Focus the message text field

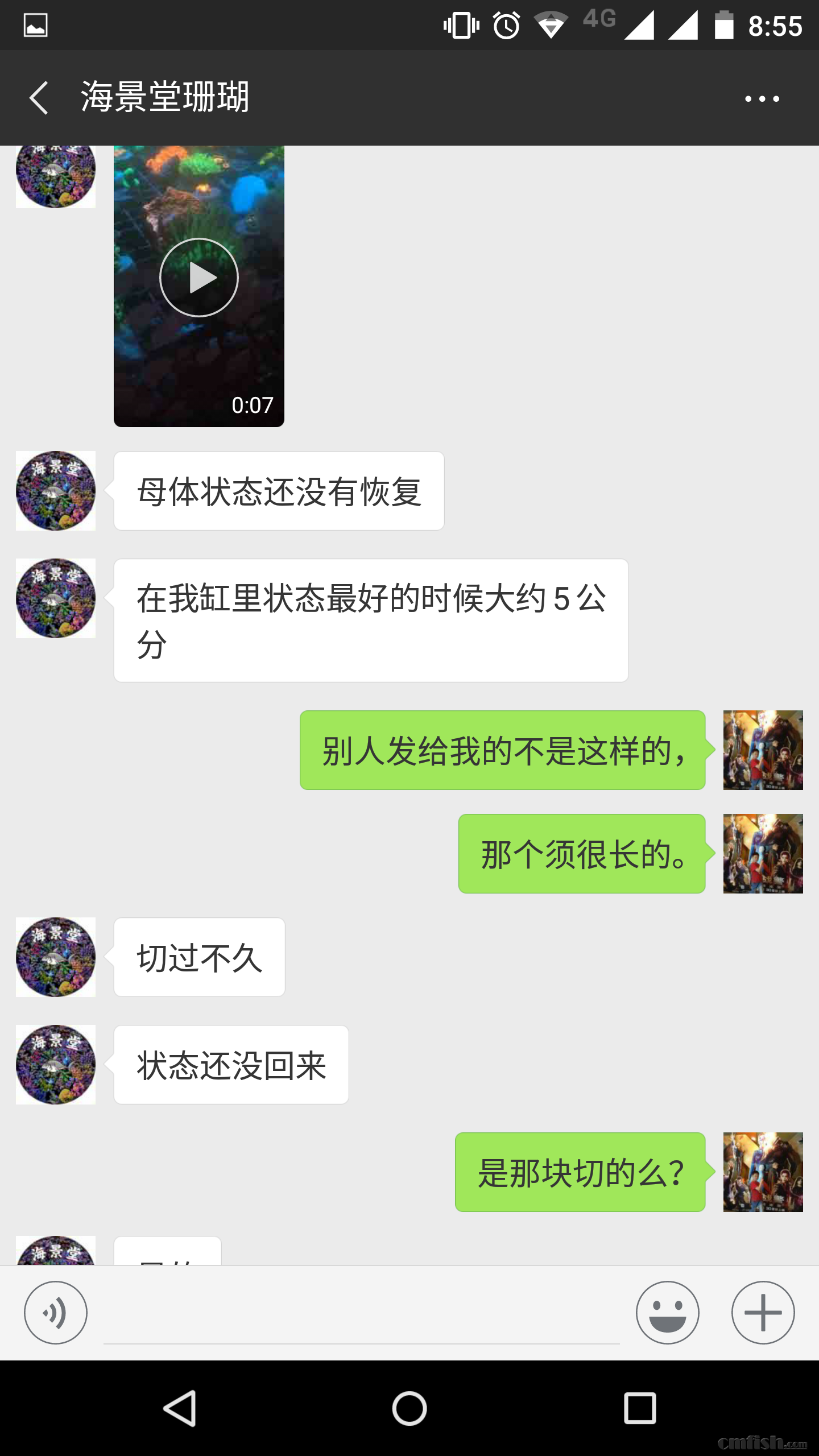point(361,1314)
